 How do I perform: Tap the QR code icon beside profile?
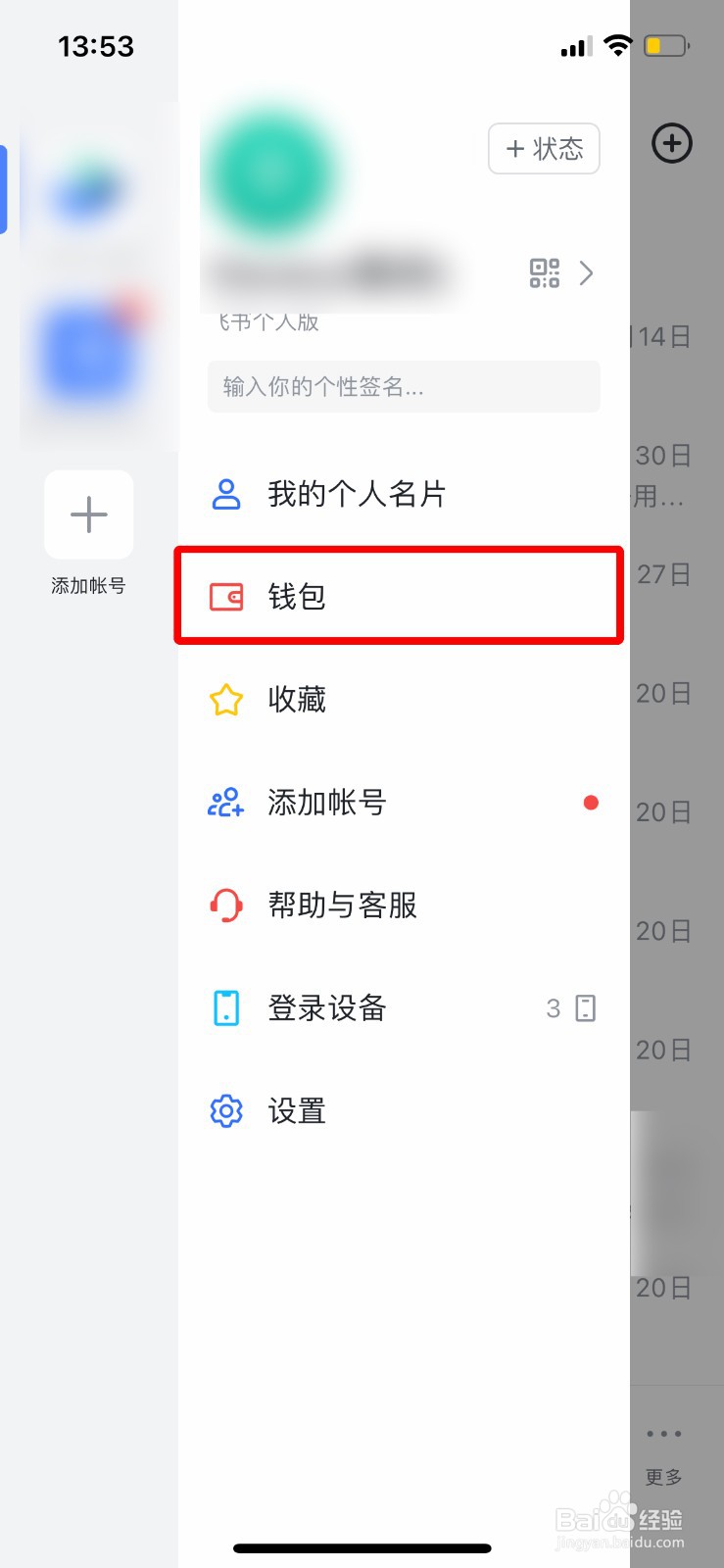click(x=546, y=273)
